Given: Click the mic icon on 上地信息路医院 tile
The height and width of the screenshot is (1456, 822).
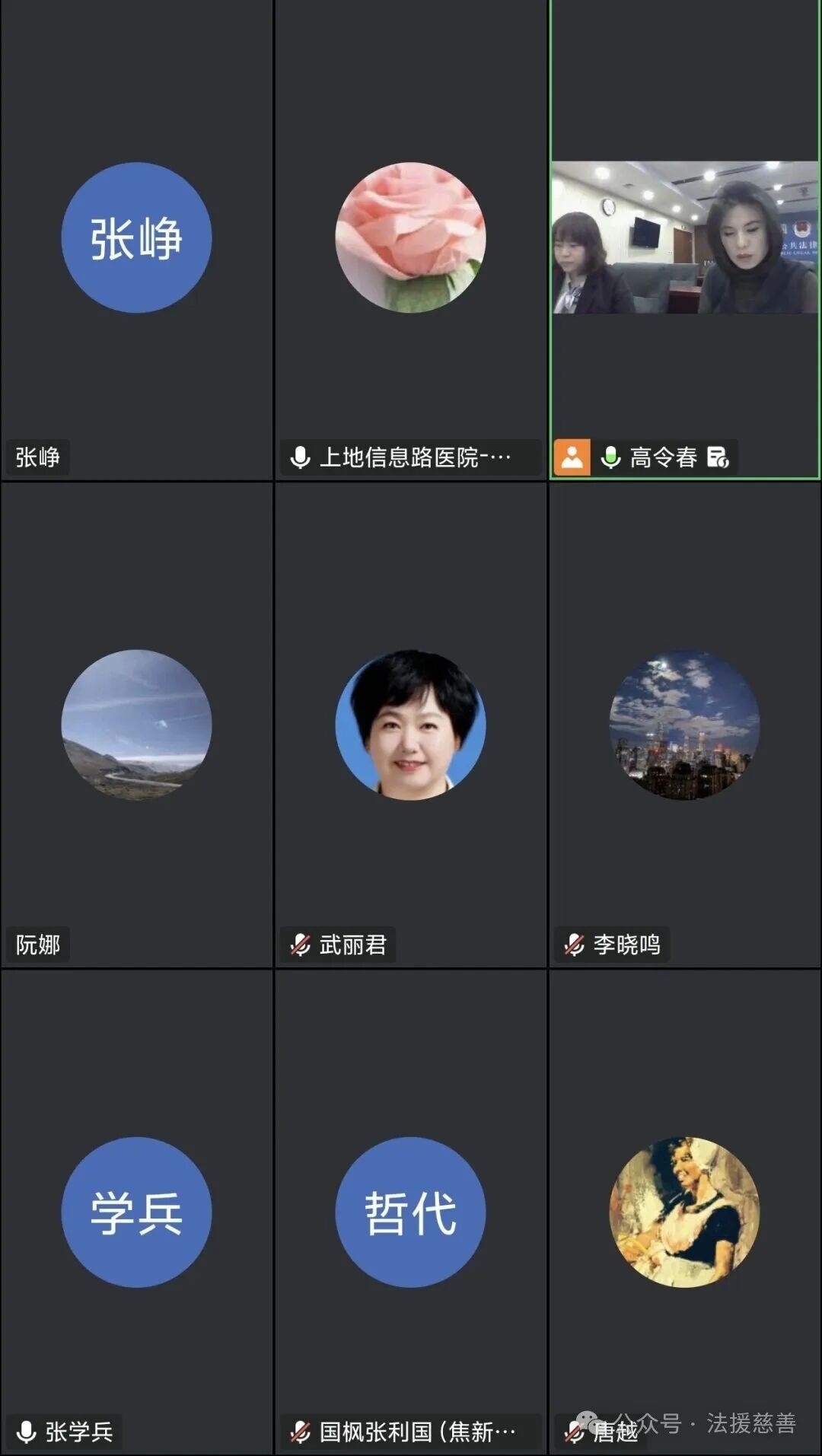Looking at the screenshot, I should click(x=298, y=457).
